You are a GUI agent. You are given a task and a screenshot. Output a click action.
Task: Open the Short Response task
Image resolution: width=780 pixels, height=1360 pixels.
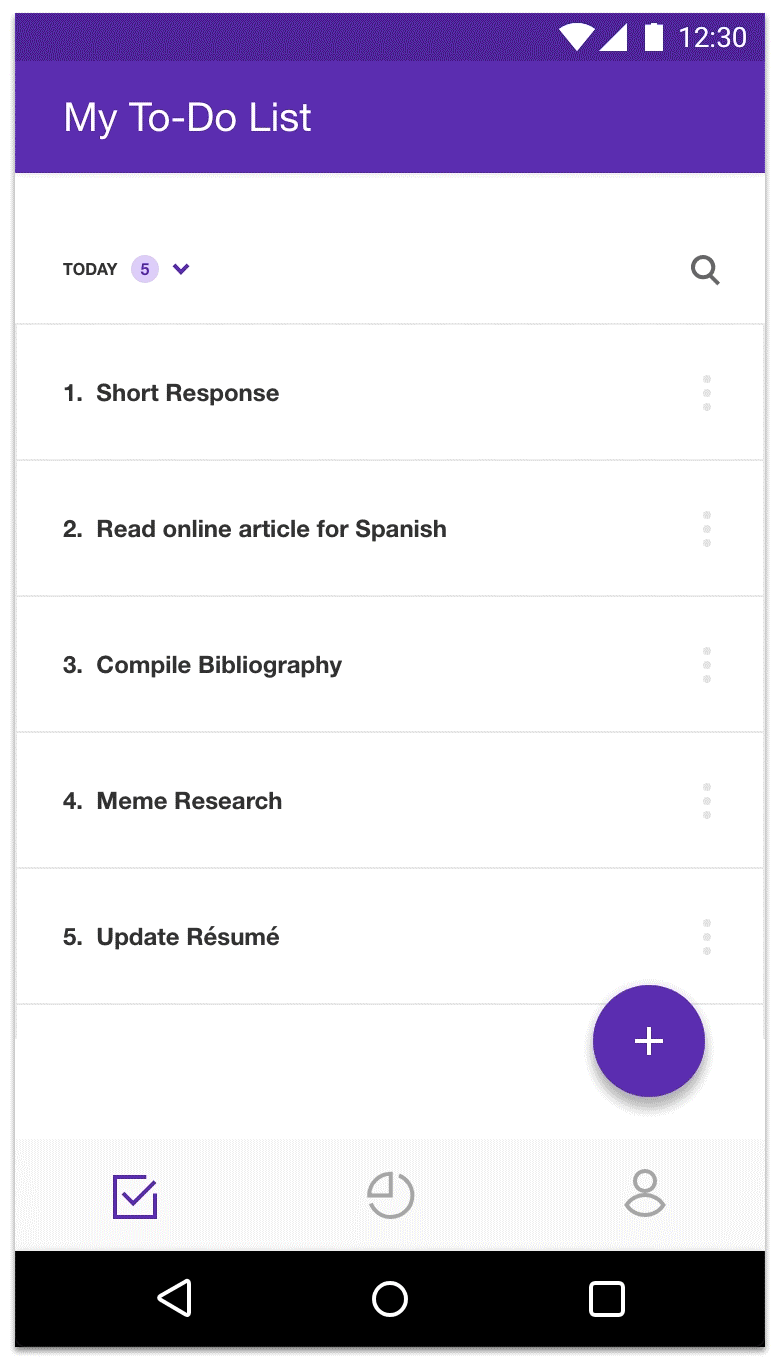point(389,393)
